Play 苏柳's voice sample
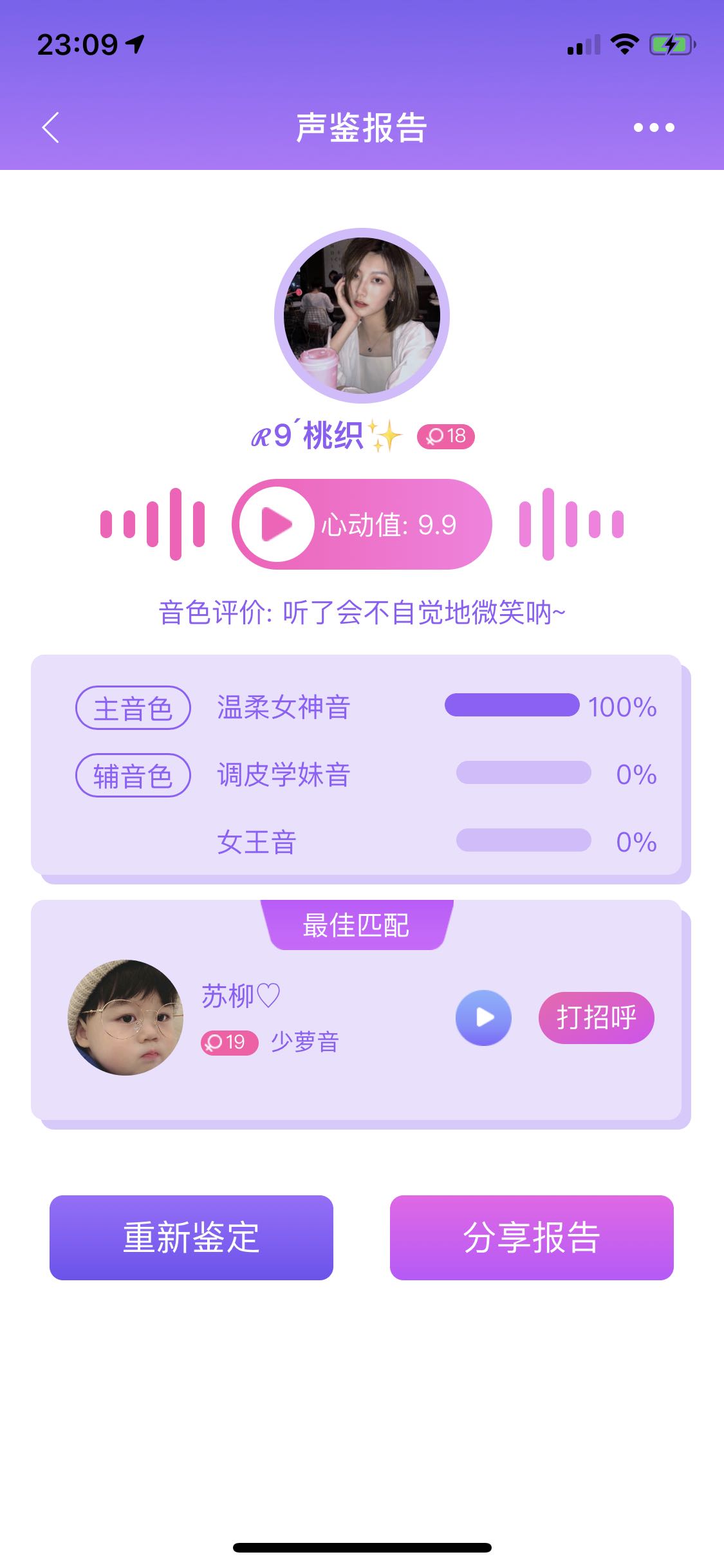724x1568 pixels. [x=483, y=1018]
